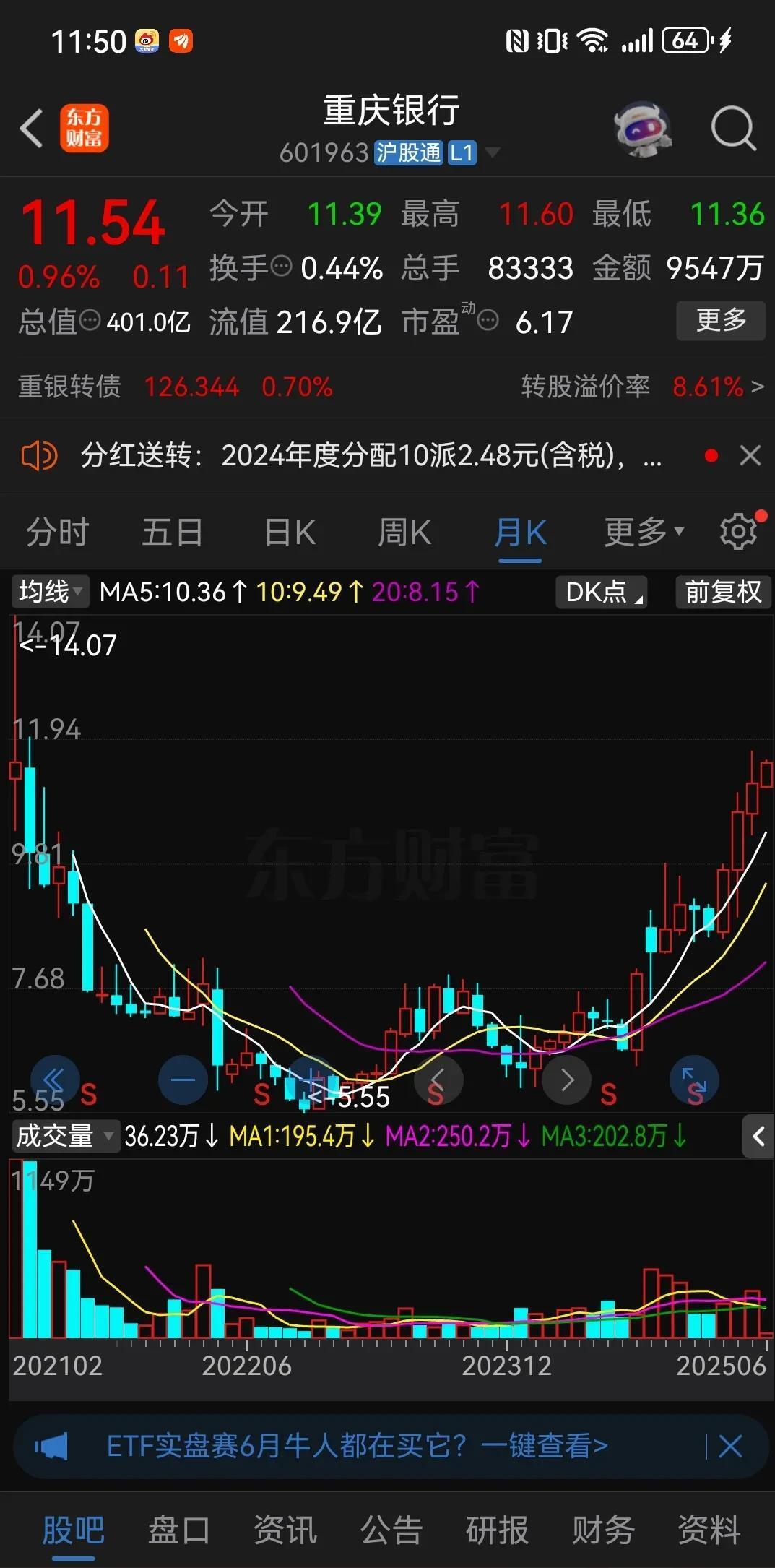Viewport: 775px width, 1568px height.
Task: Zoom in chart with the plus icon
Action: pyautogui.click(x=311, y=1080)
